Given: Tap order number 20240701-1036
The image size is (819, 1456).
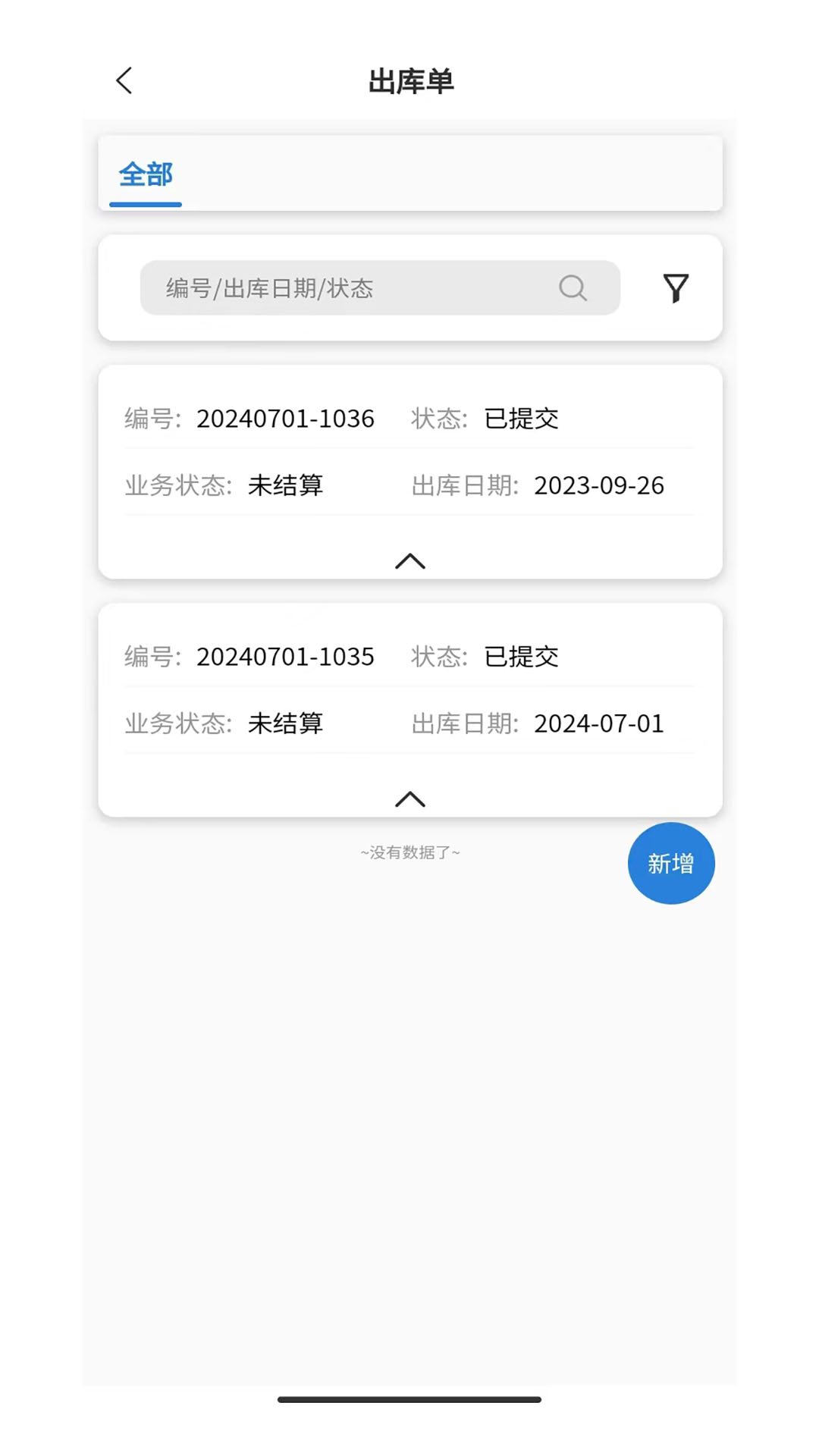Looking at the screenshot, I should click(x=286, y=419).
